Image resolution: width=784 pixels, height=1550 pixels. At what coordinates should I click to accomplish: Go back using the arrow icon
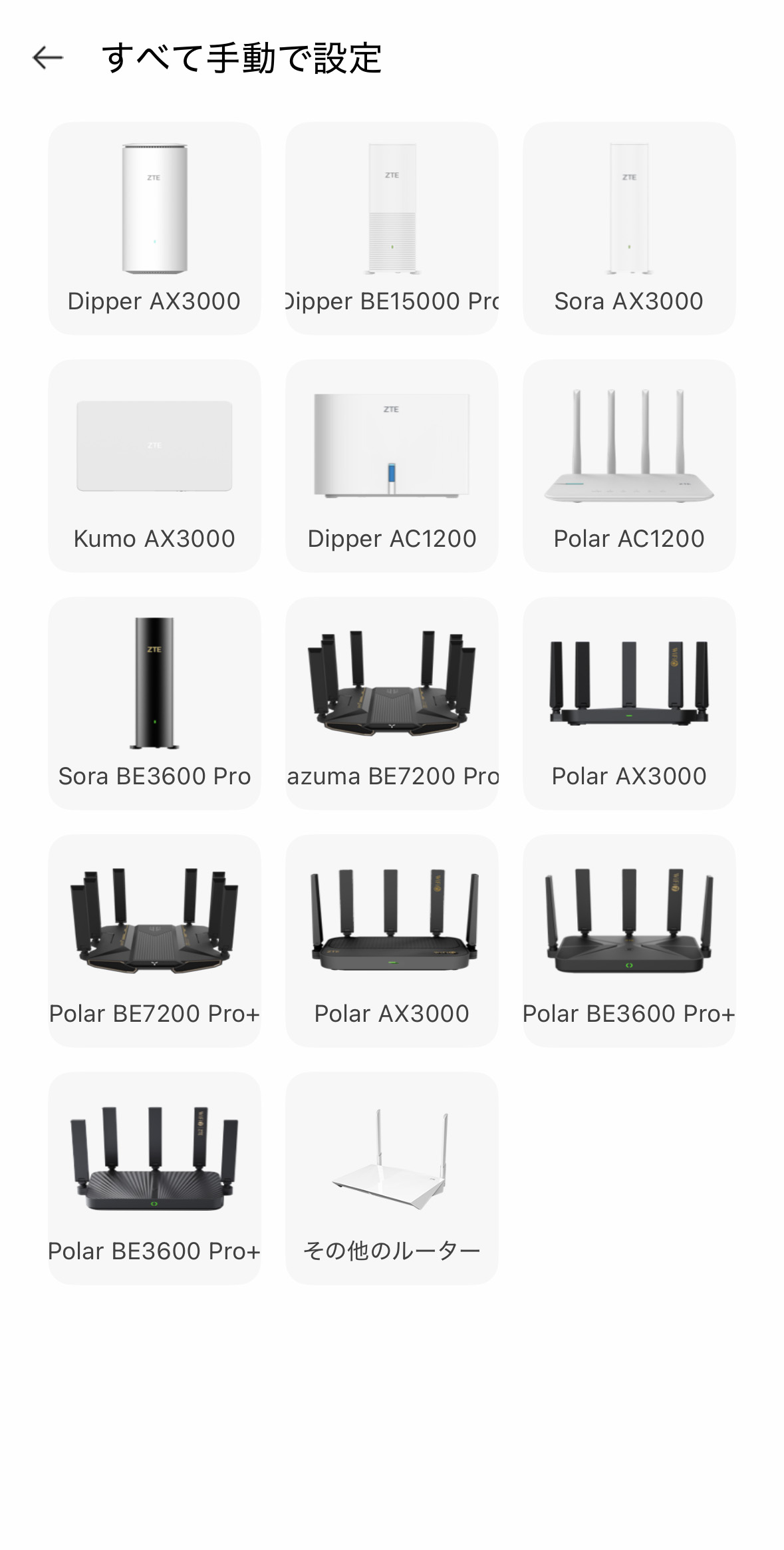coord(48,58)
